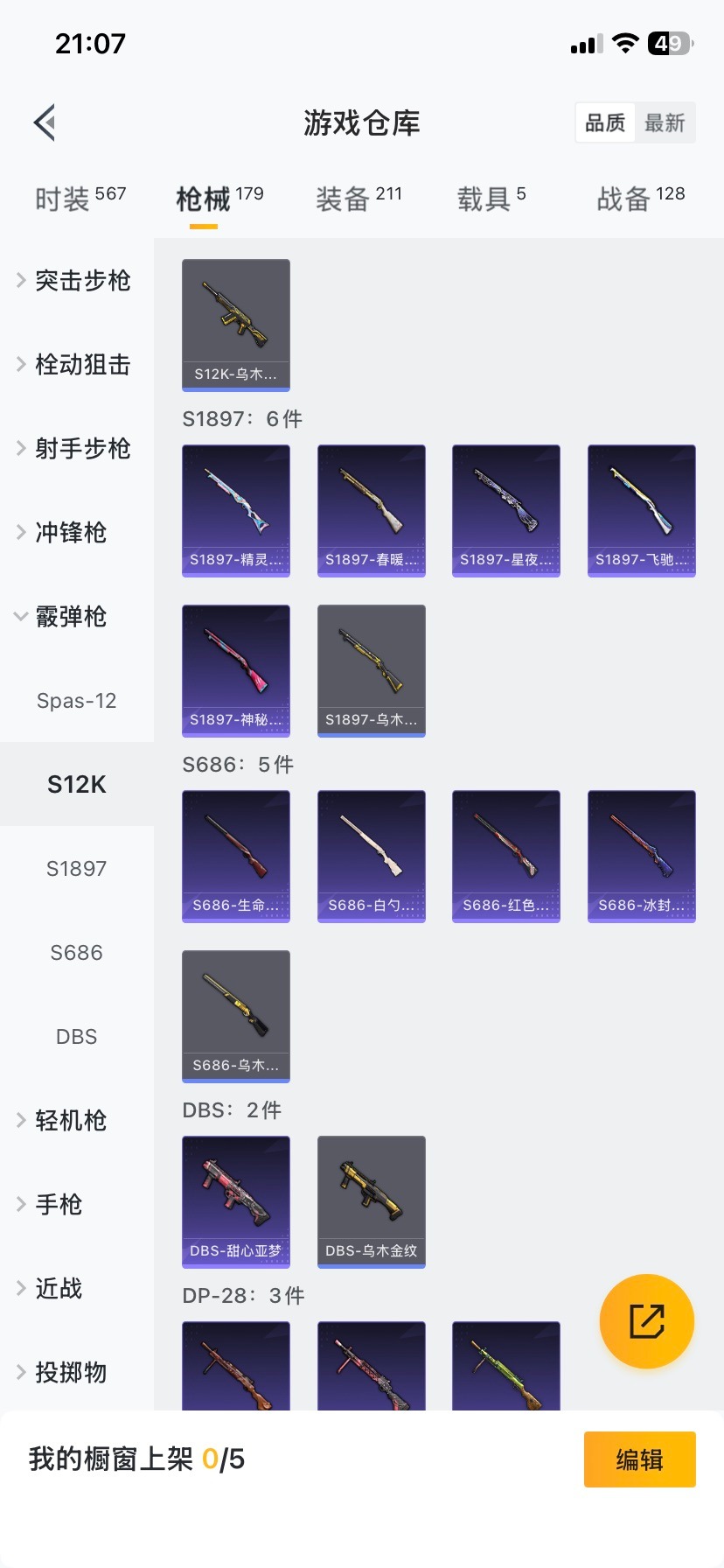Check the battery indicator in status bar
Viewport: 724px width, 1568px height.
click(668, 42)
